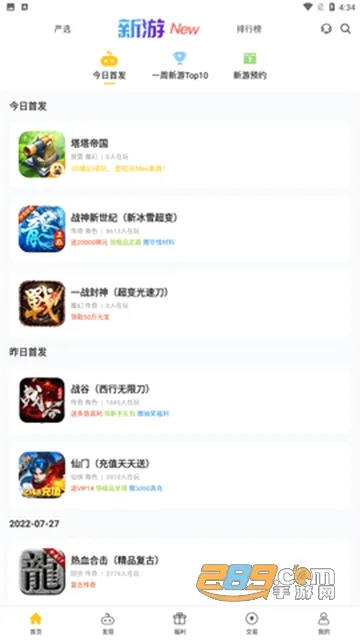
Task: Open 热血合击（精品复古）game page
Action: pos(180,571)
